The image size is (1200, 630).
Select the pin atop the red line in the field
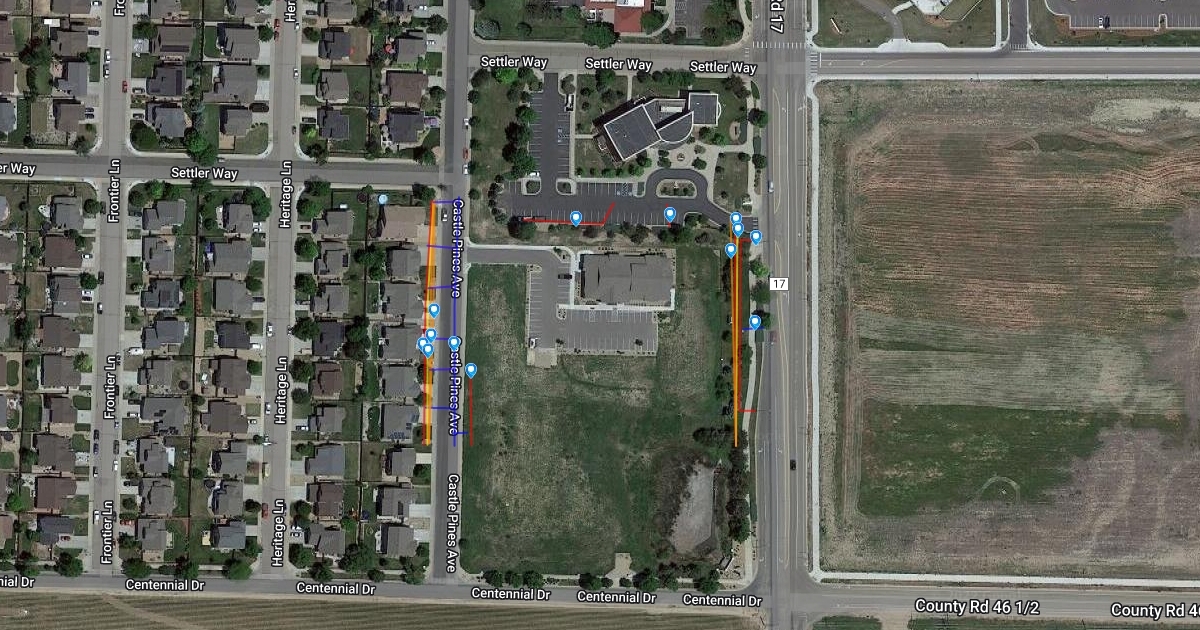(x=471, y=370)
